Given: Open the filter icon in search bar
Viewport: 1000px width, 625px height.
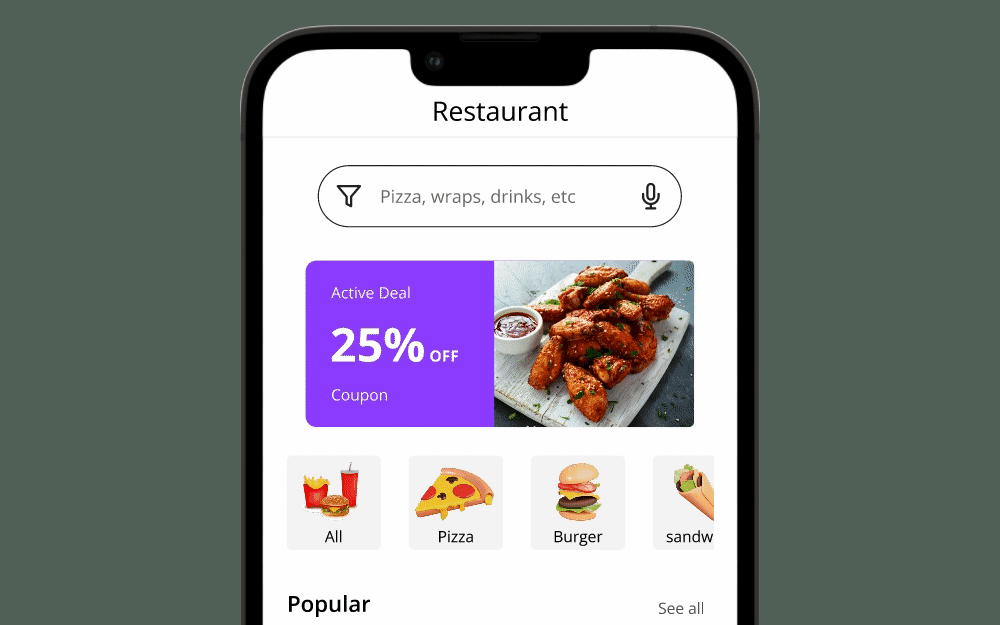Looking at the screenshot, I should coord(348,196).
